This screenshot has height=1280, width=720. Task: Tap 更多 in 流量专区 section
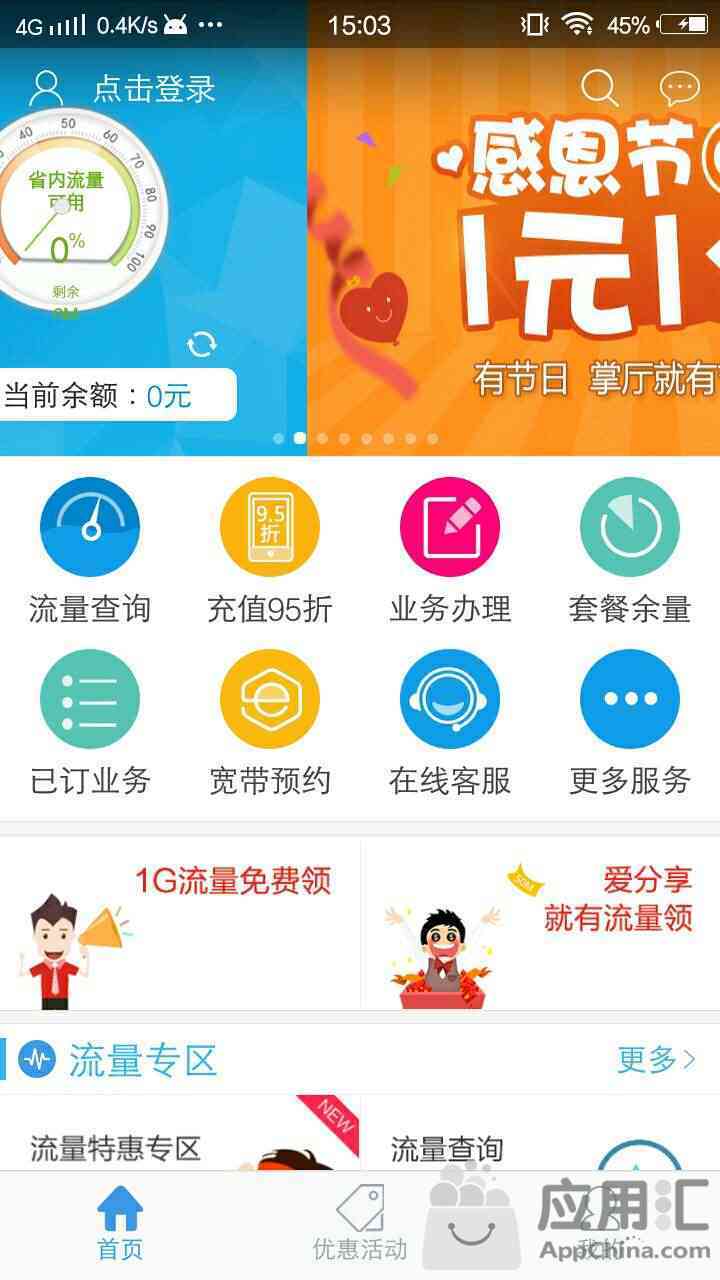click(x=656, y=1059)
